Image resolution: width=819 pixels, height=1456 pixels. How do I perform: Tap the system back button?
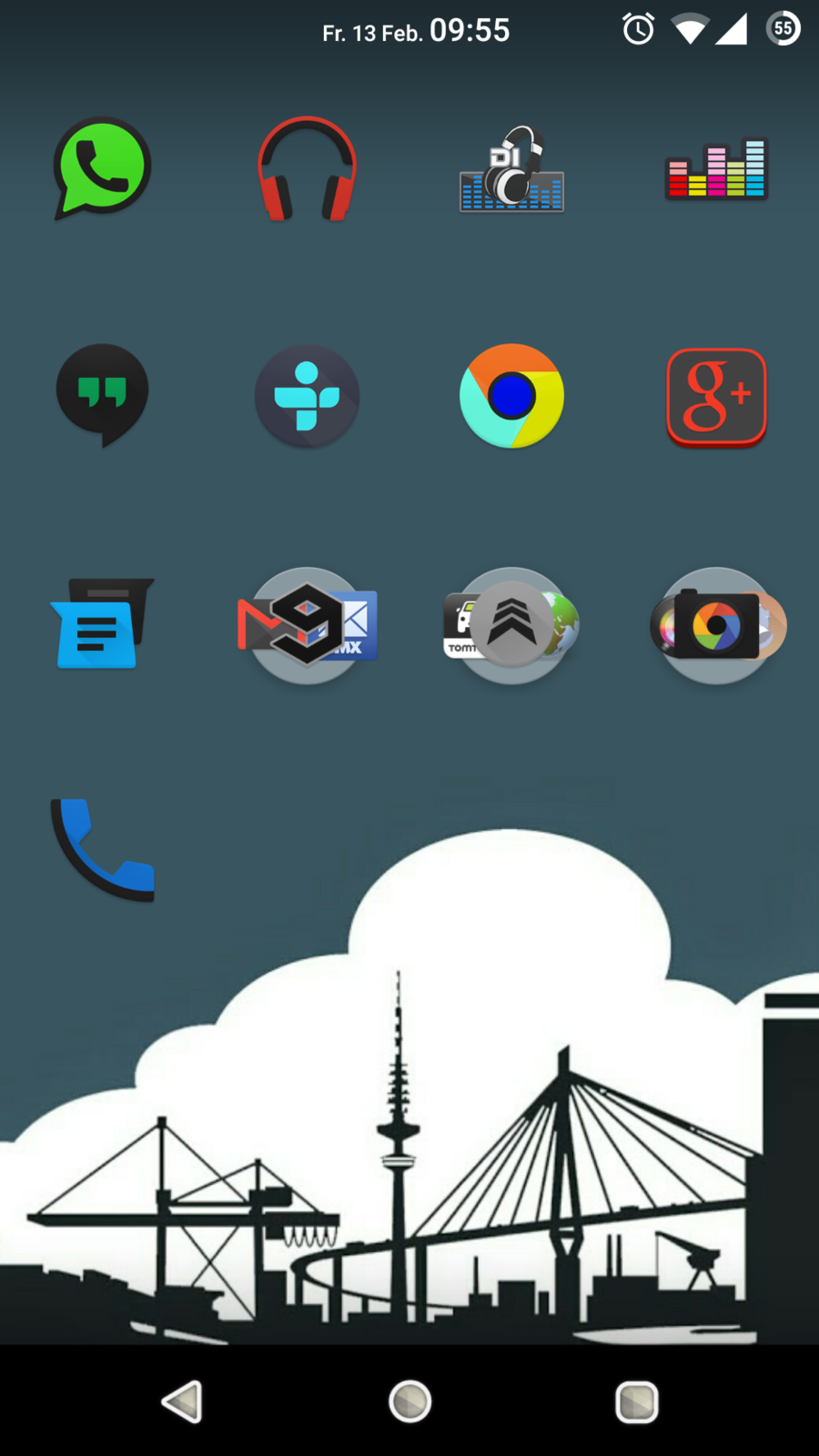[182, 1401]
